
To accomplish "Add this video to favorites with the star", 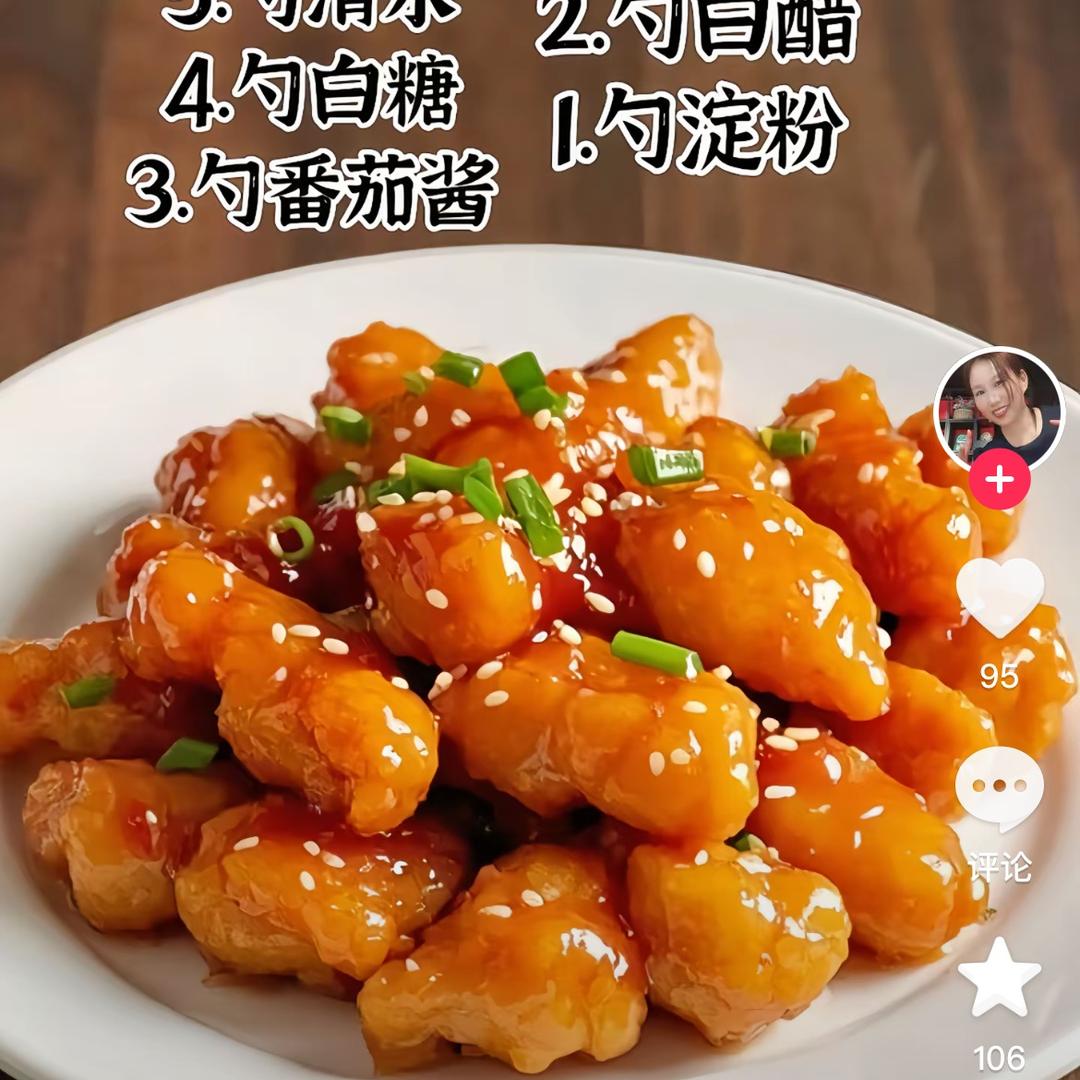I will tap(999, 978).
